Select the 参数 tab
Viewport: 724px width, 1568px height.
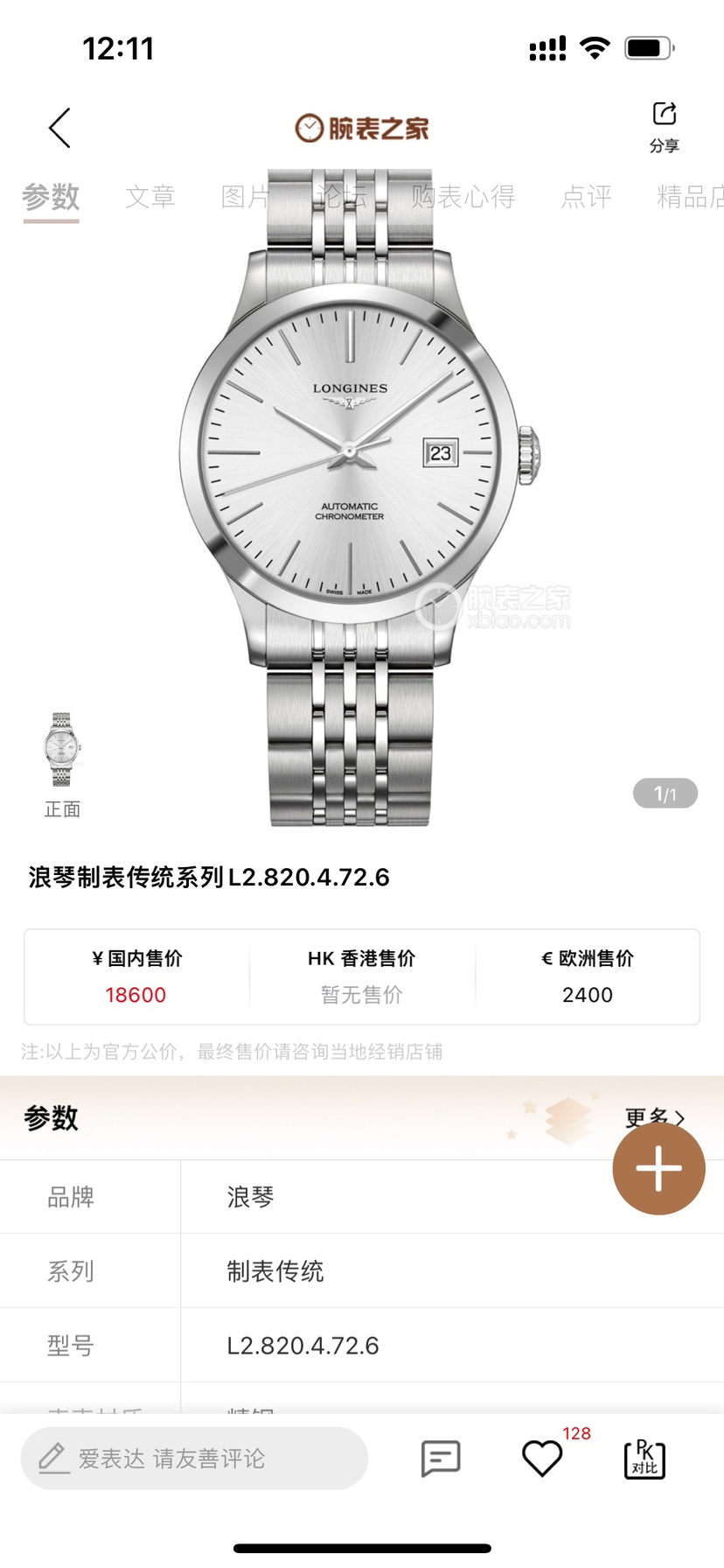click(51, 197)
